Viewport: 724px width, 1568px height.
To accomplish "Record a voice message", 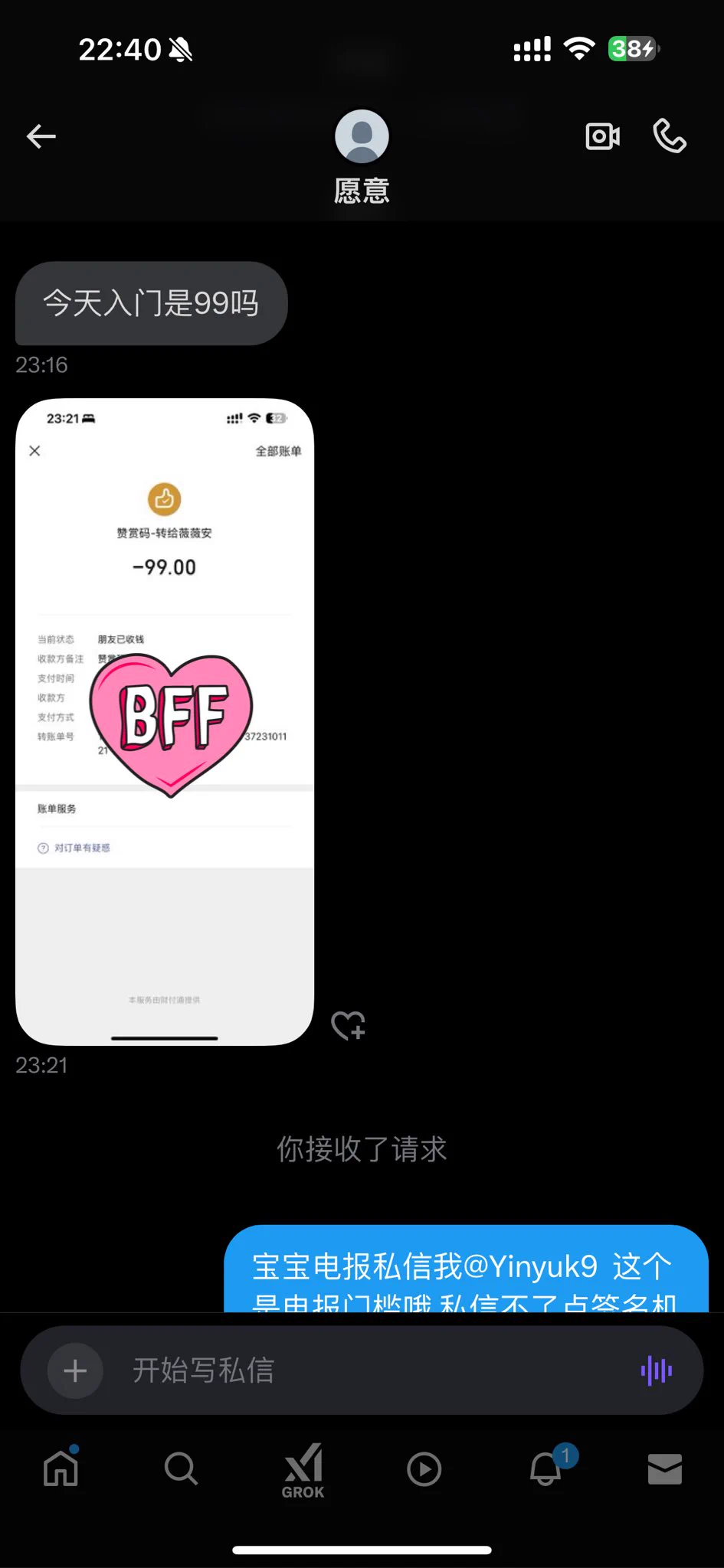I will pos(657,1370).
